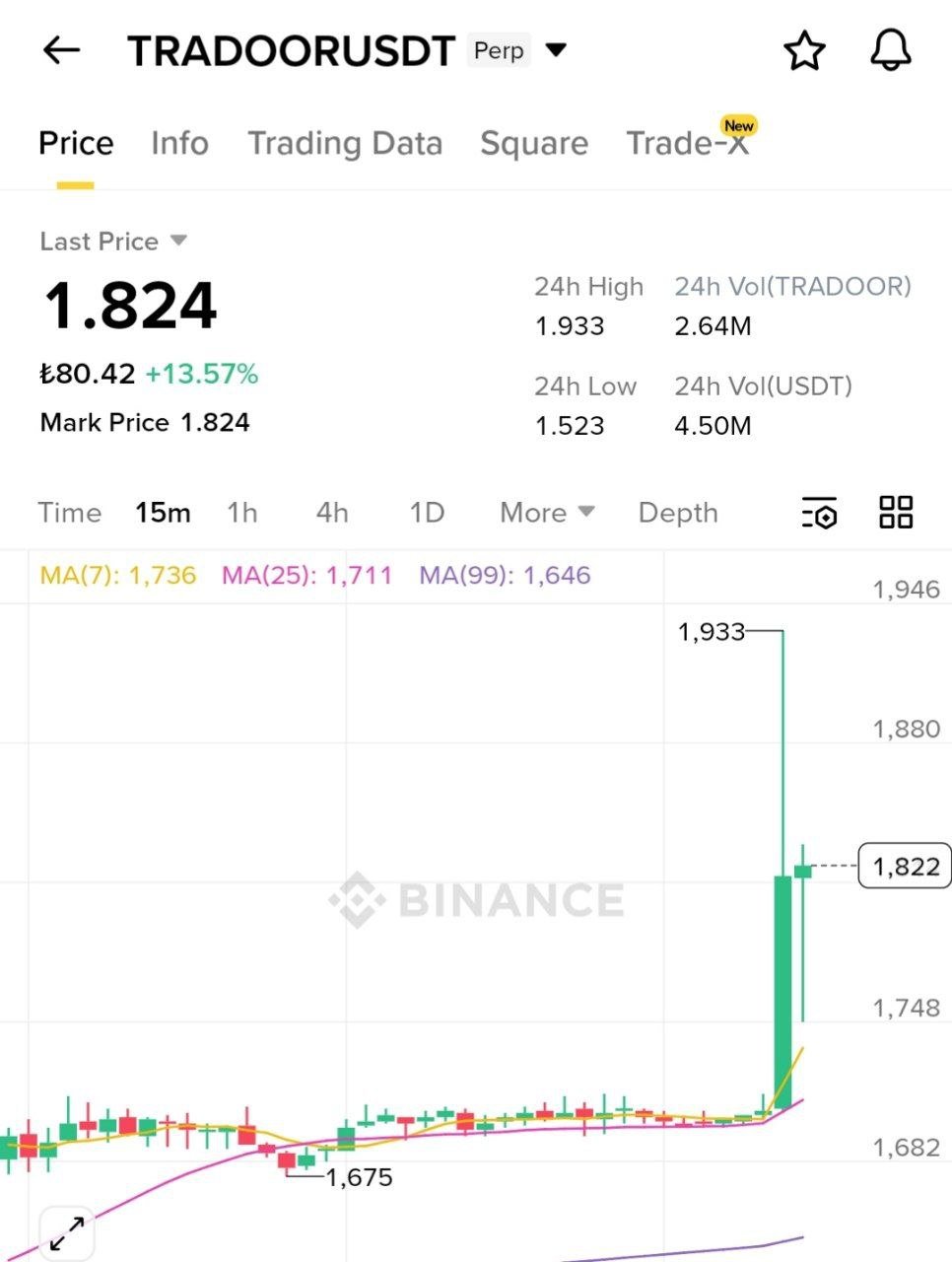
Task: Expand the Last Price dropdown
Action: 178,241
